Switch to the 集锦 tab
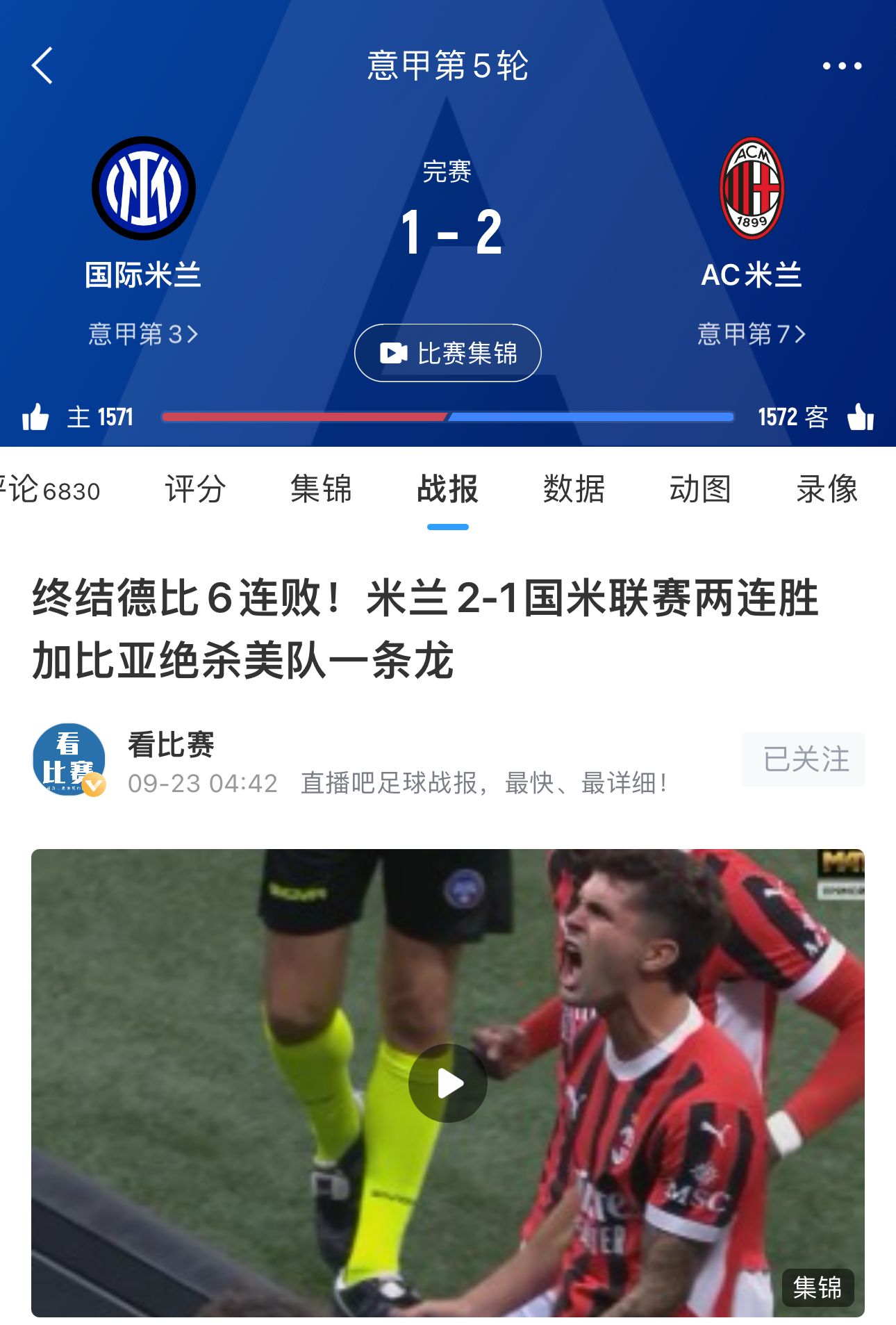 click(321, 489)
